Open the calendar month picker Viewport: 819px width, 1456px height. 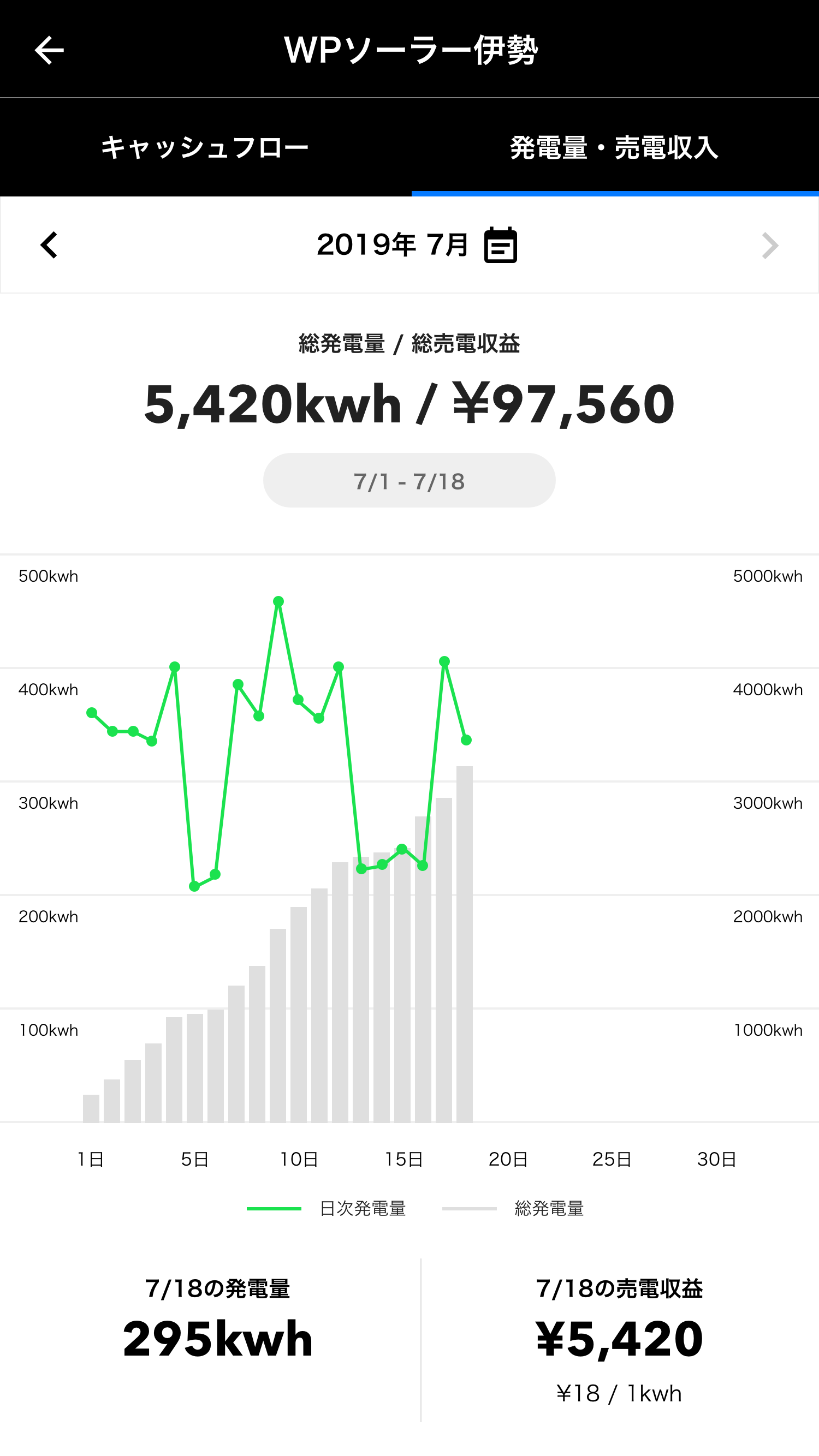(501, 246)
